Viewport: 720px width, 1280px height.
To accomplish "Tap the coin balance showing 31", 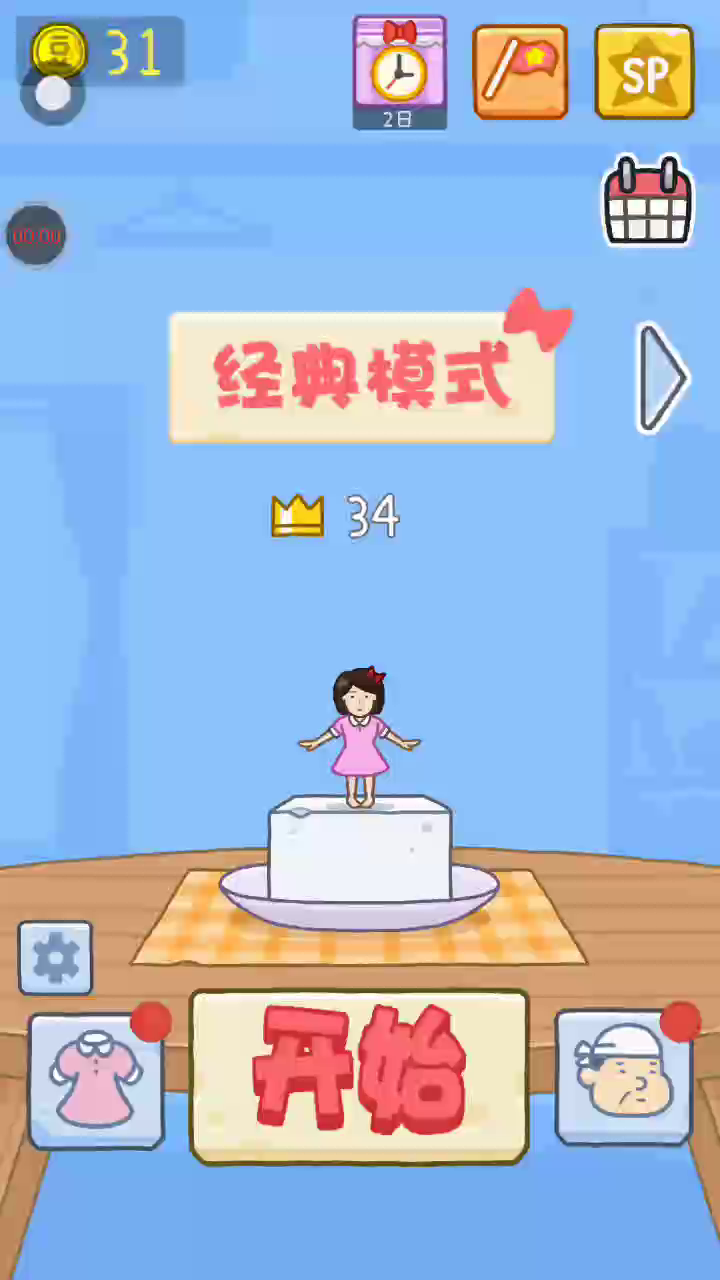I will click(x=100, y=52).
